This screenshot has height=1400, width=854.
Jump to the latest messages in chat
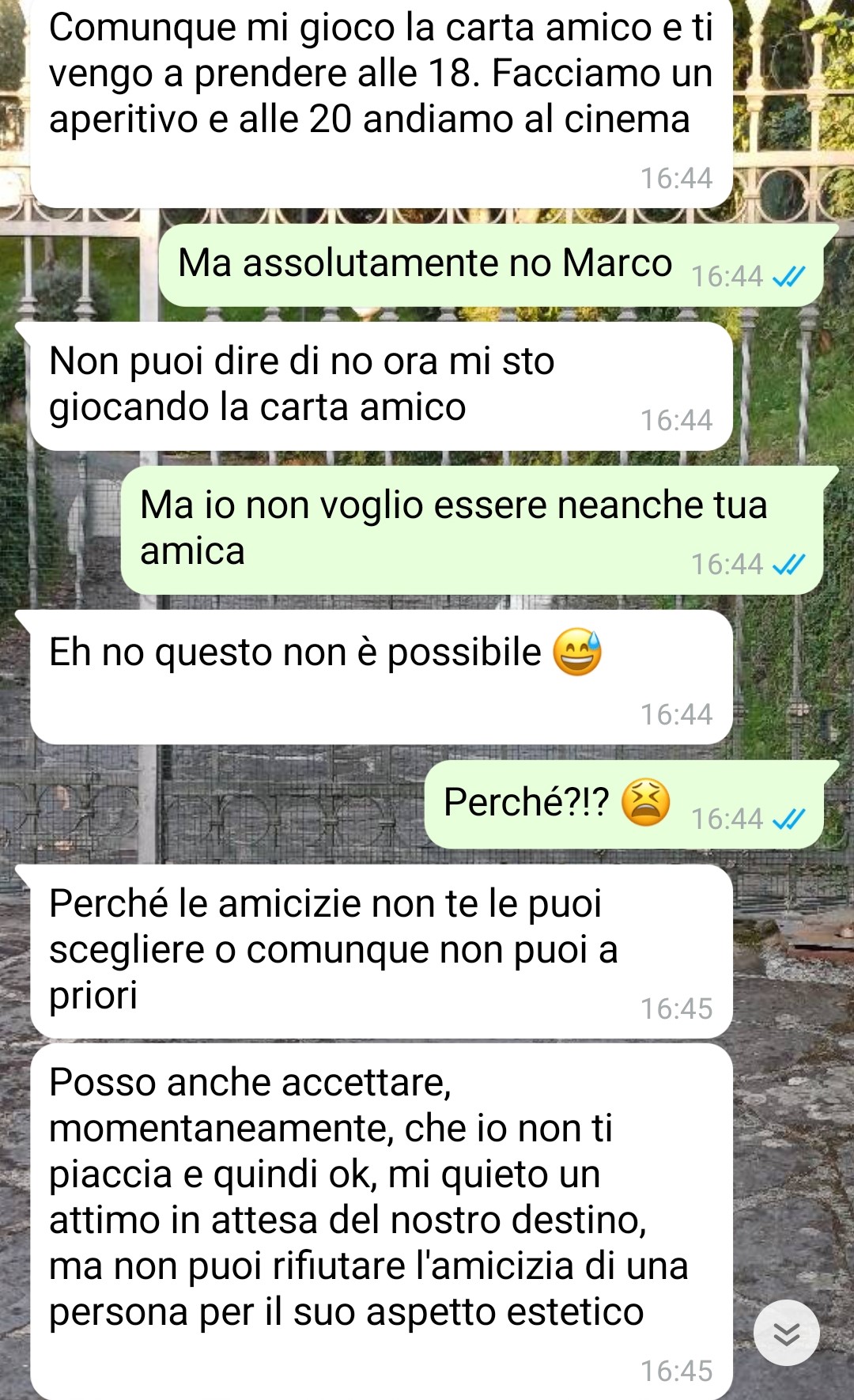(786, 1333)
